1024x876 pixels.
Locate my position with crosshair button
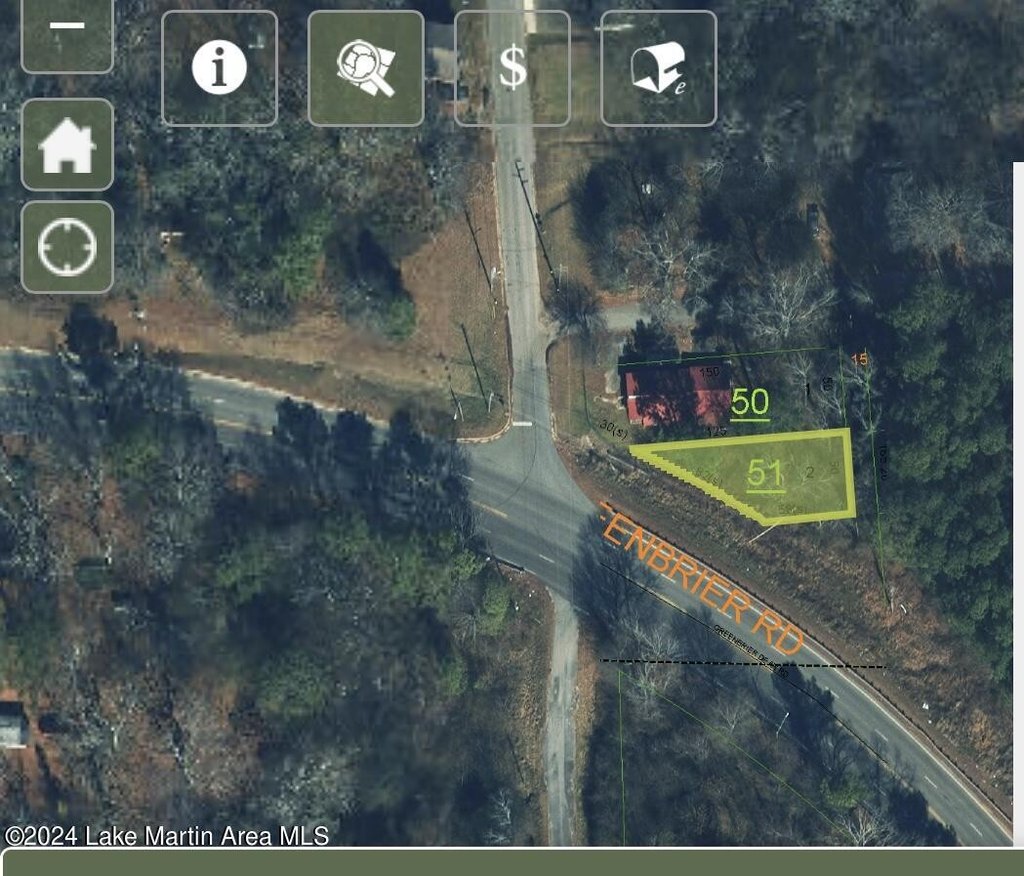click(x=67, y=247)
